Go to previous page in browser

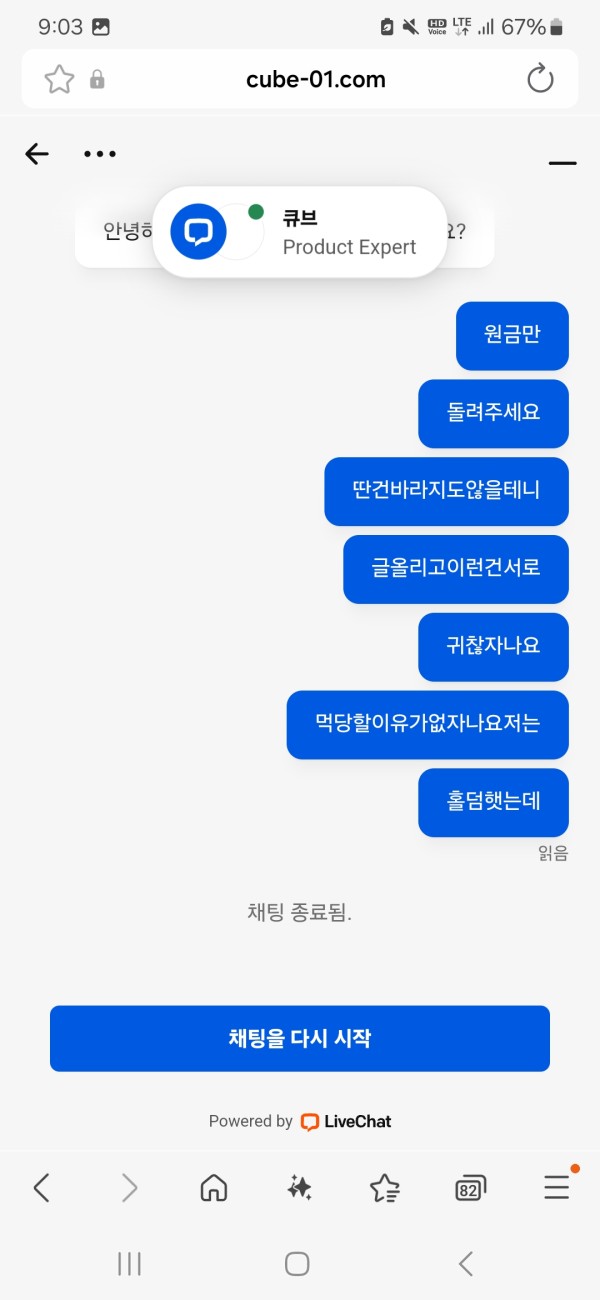coord(41,1187)
